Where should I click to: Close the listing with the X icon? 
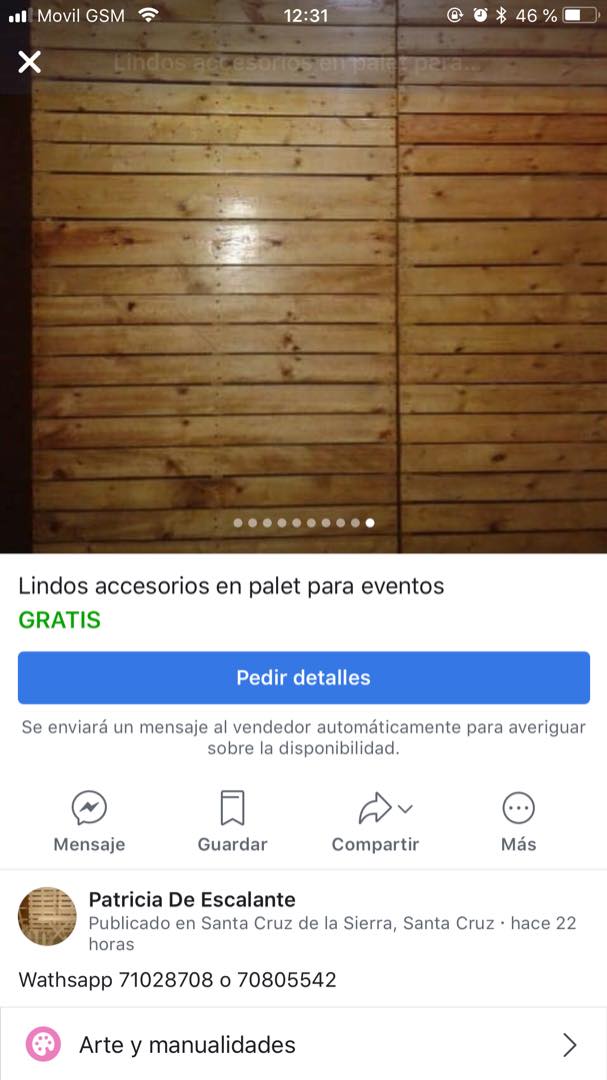[x=30, y=62]
